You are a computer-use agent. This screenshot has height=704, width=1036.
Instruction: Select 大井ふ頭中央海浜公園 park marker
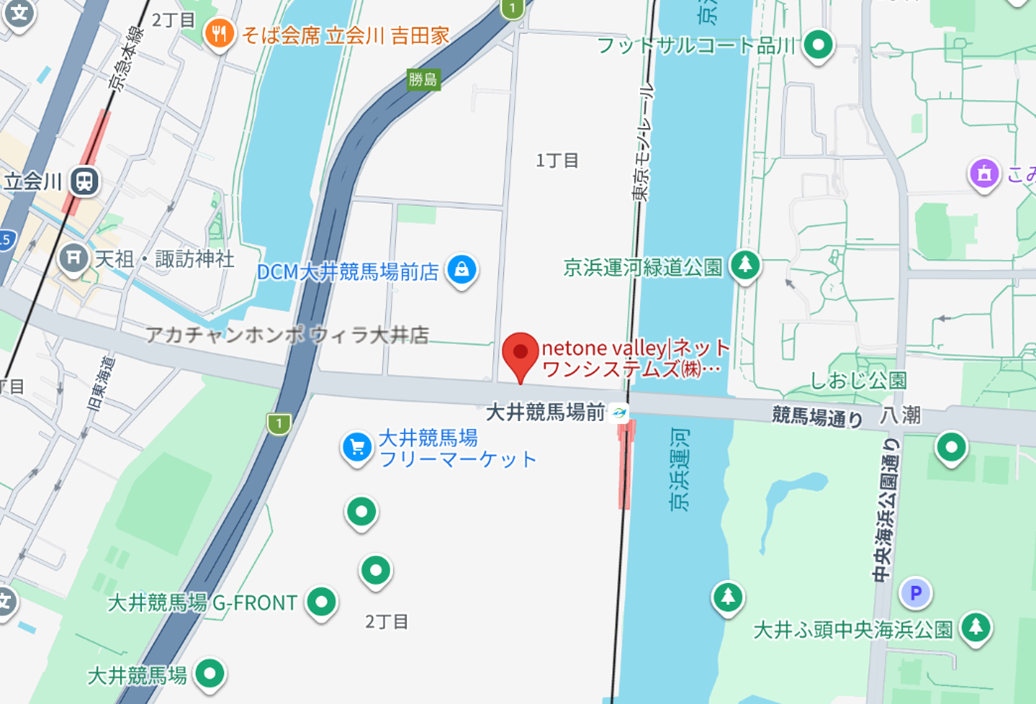coord(975,628)
